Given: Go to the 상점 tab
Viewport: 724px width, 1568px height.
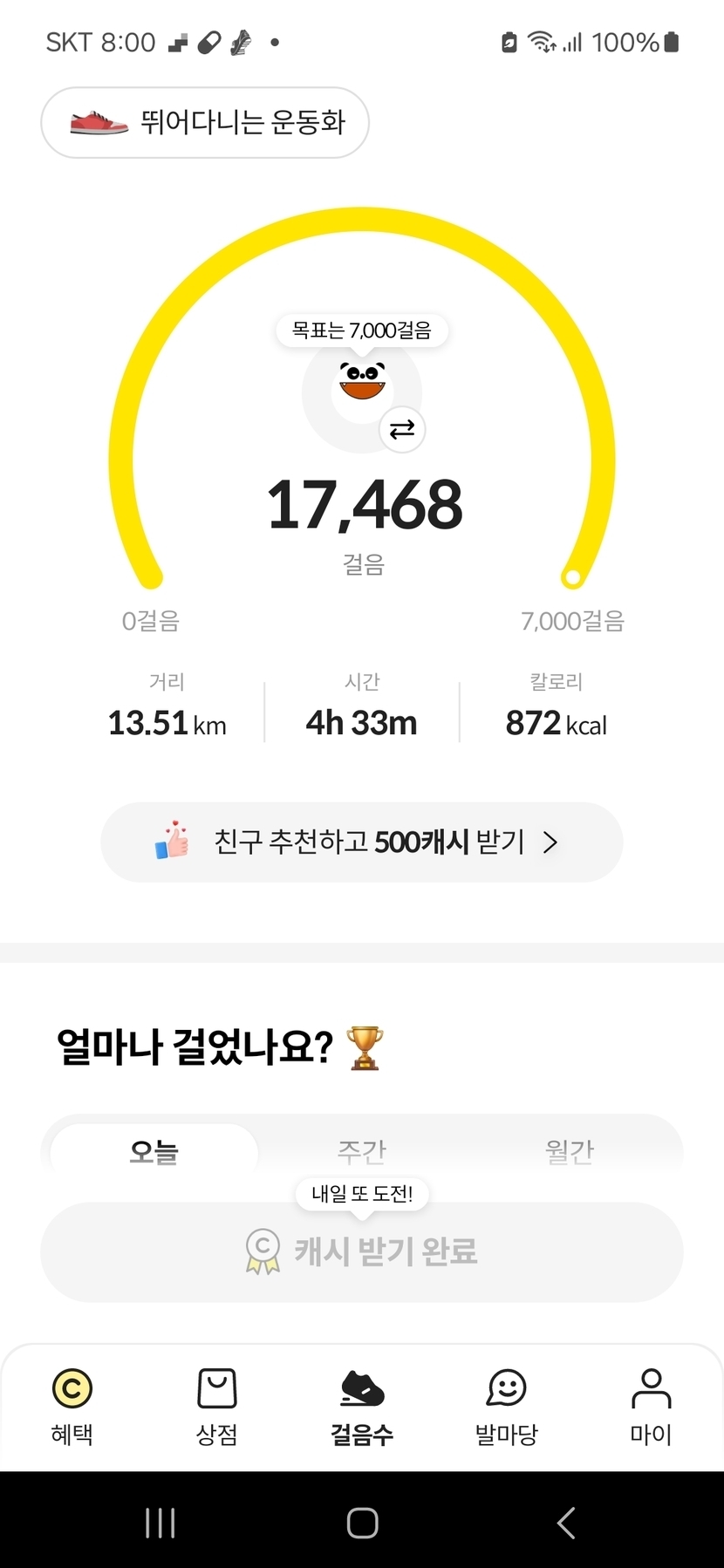Looking at the screenshot, I should tap(217, 1406).
